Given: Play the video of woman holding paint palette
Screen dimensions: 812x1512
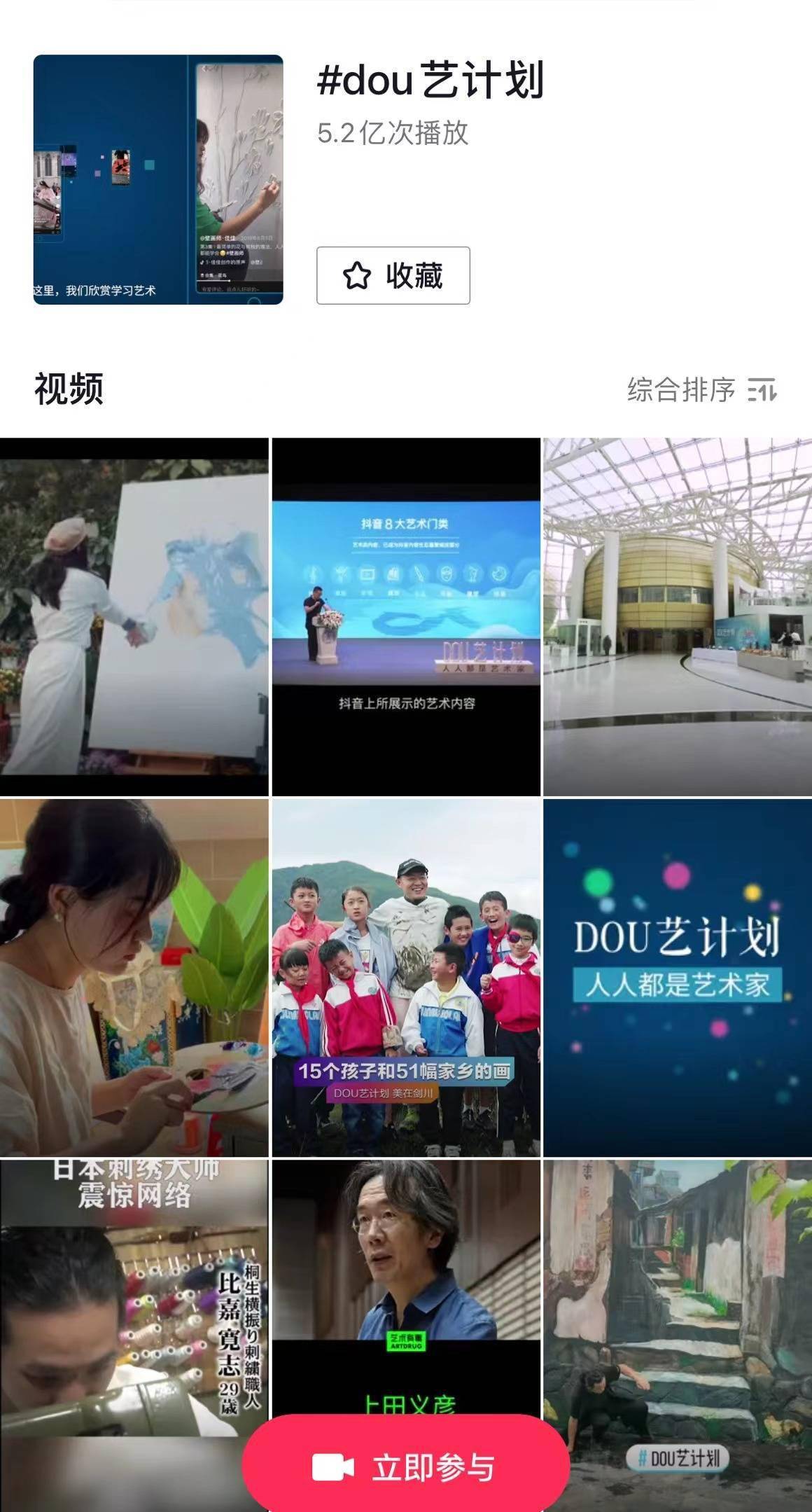Looking at the screenshot, I should pos(134,978).
